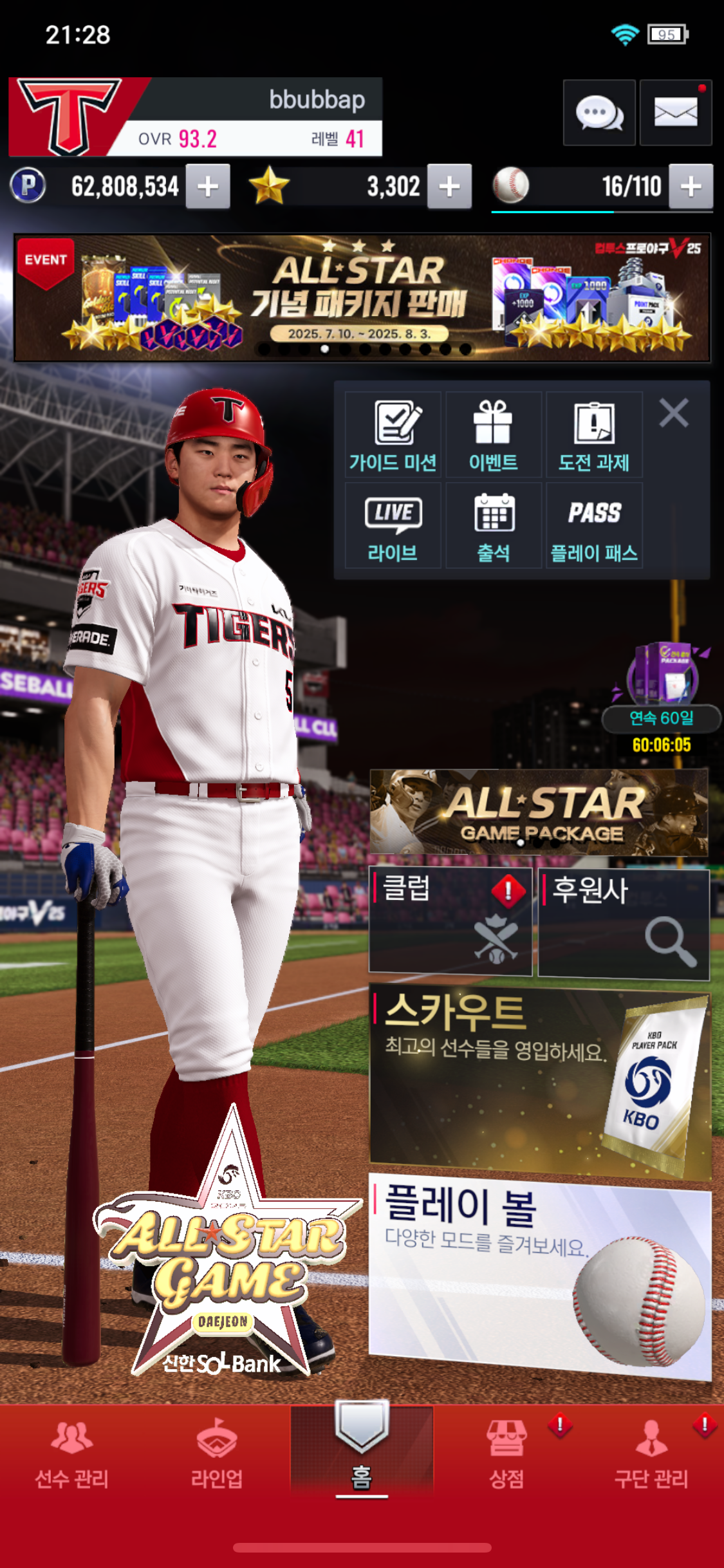This screenshot has height=1568, width=724.
Task: Add more points with the plus button
Action: [208, 187]
